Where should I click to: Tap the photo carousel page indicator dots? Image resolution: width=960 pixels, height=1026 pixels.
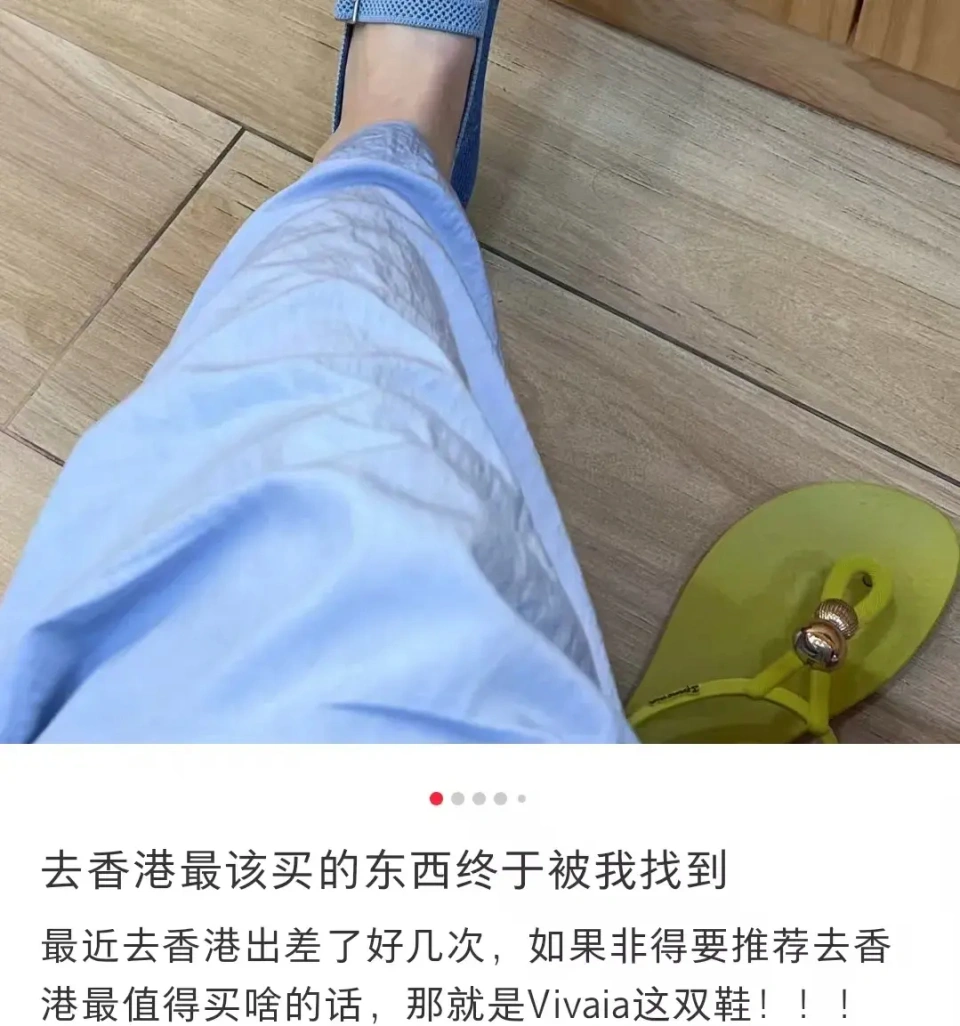point(478,798)
